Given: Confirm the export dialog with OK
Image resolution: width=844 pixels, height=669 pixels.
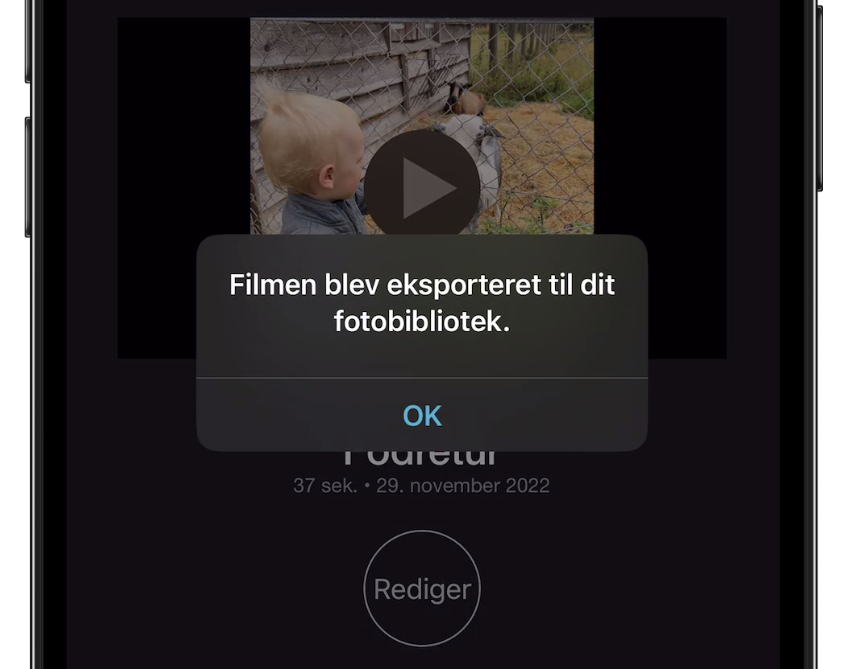Looking at the screenshot, I should tap(422, 415).
